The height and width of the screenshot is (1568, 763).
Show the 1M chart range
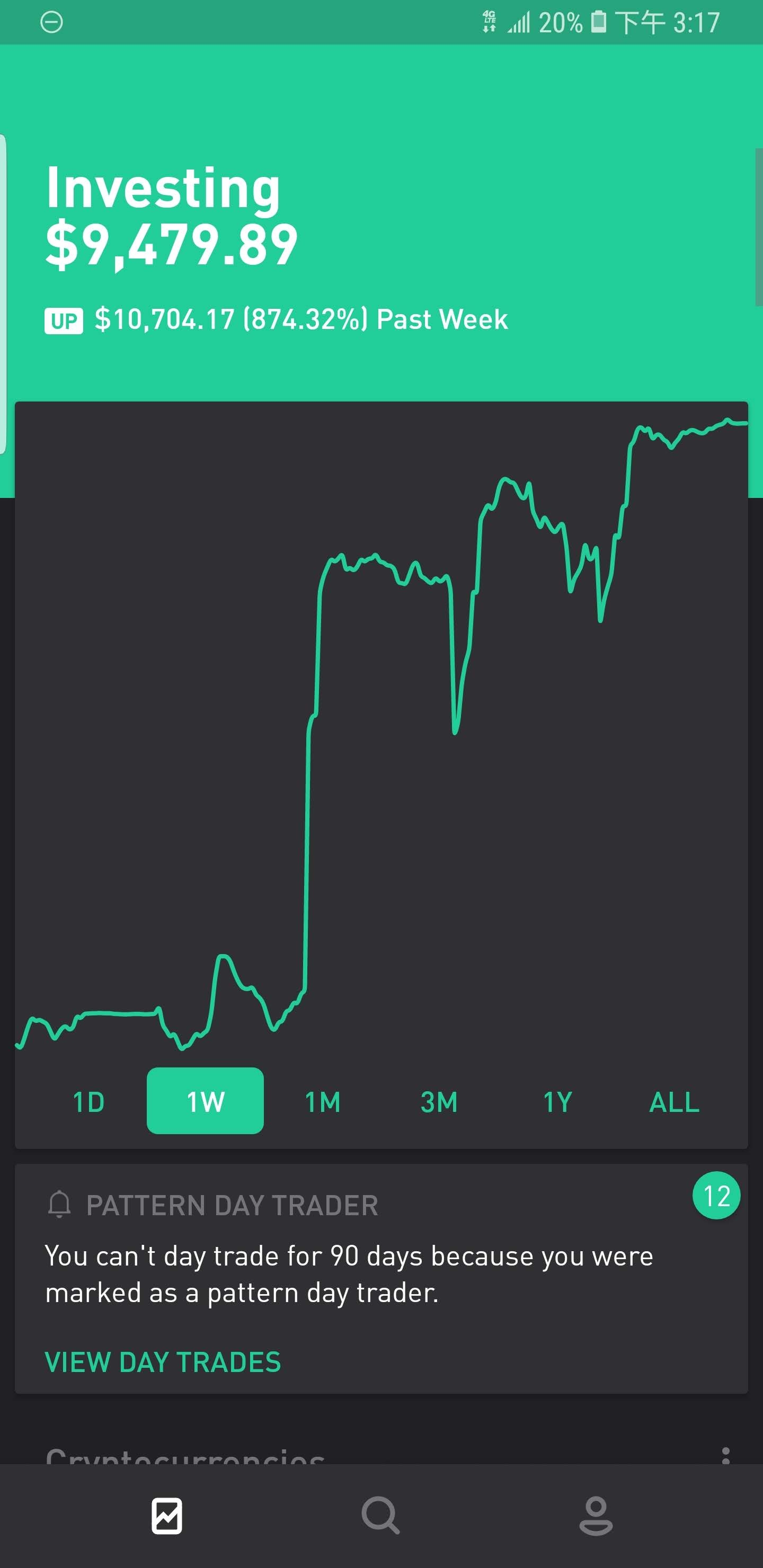click(323, 1102)
